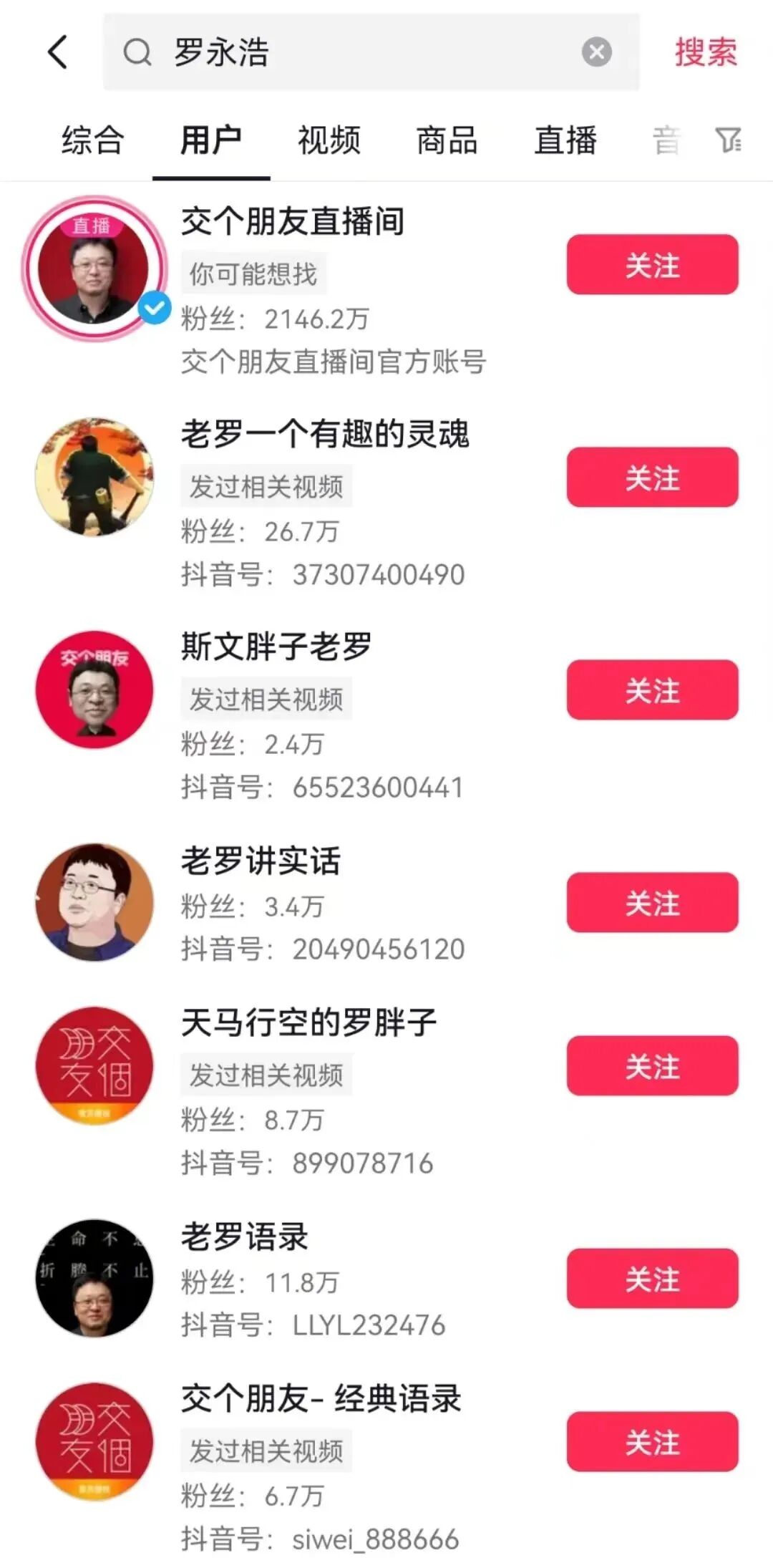Screen dimensions: 773x1568
Task: Tap the 搜索 button
Action: (706, 52)
